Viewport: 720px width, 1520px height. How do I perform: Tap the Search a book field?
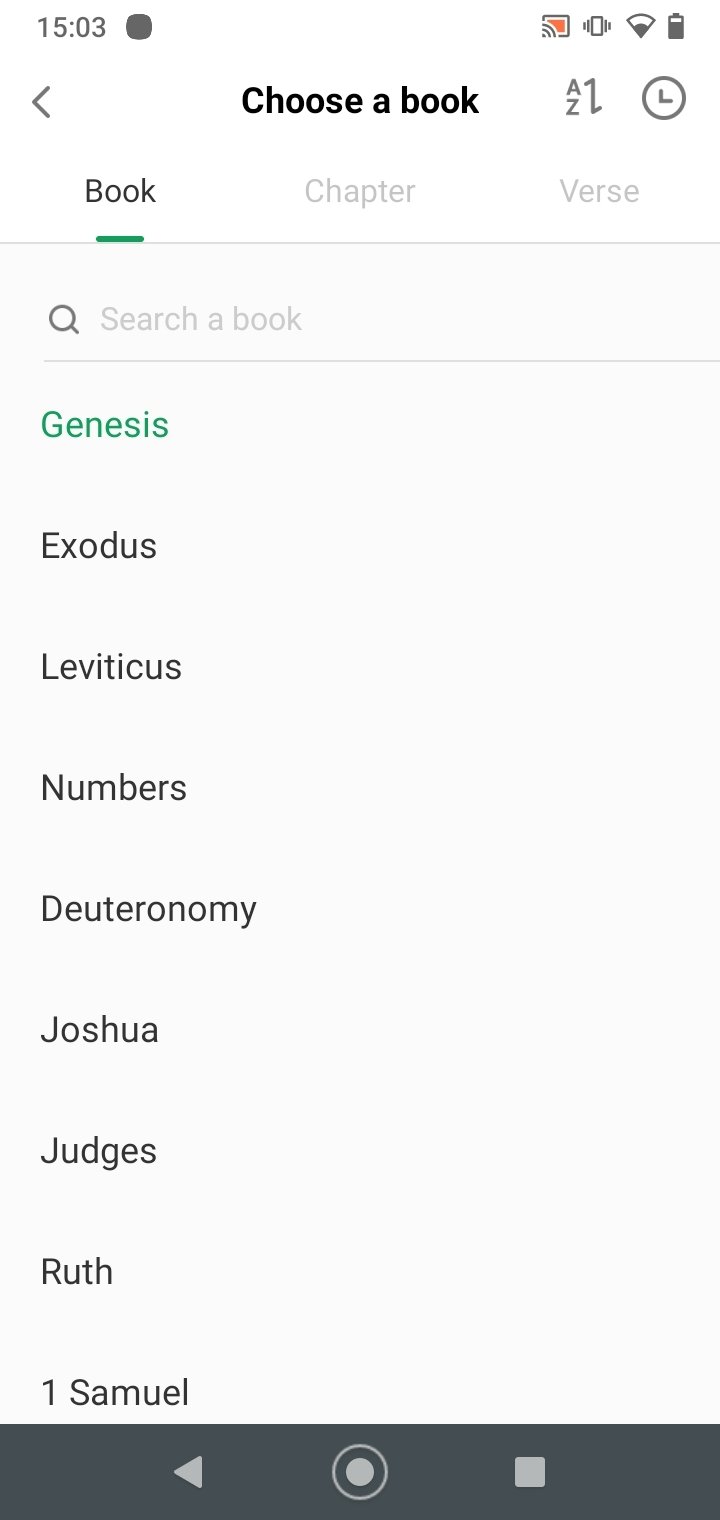[380, 320]
